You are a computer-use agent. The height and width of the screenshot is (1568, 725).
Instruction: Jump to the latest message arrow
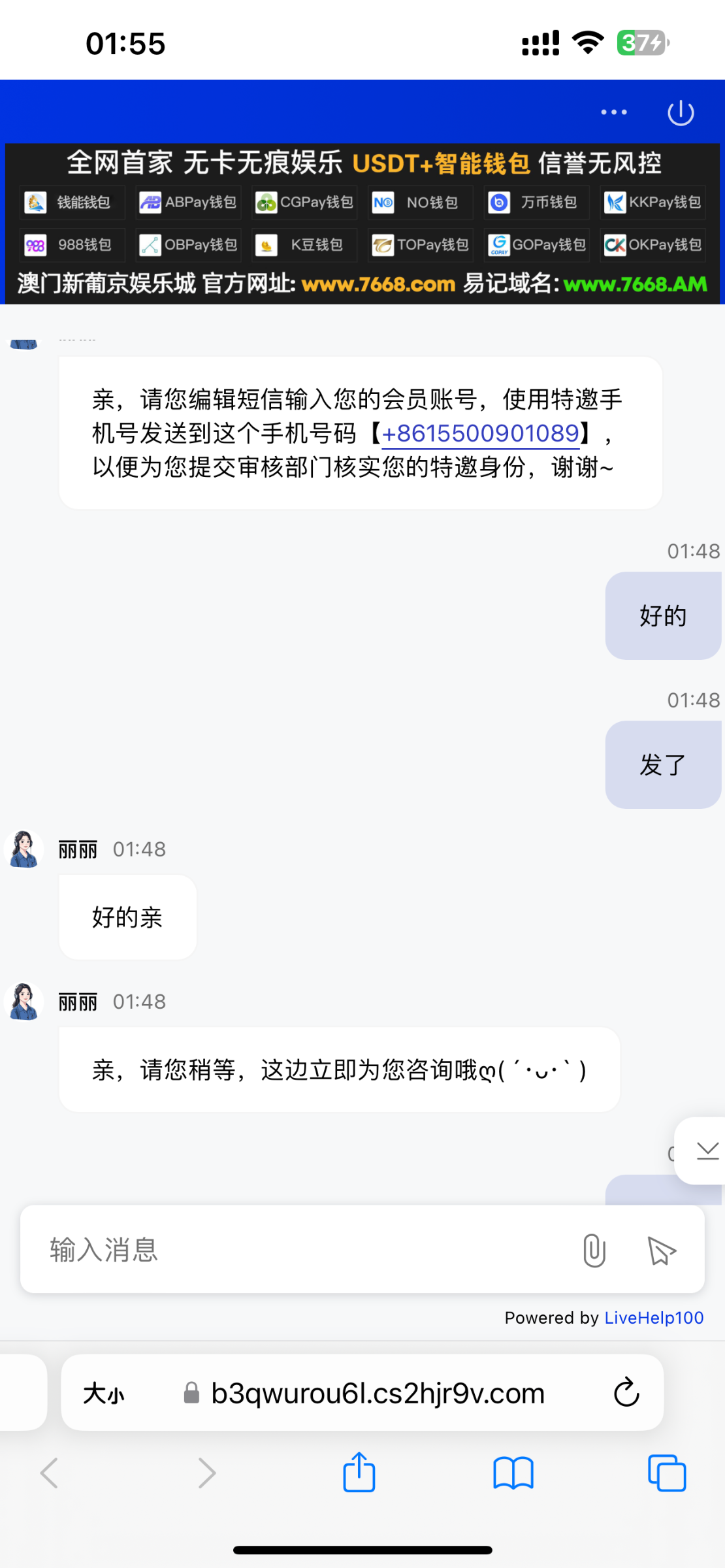707,1150
